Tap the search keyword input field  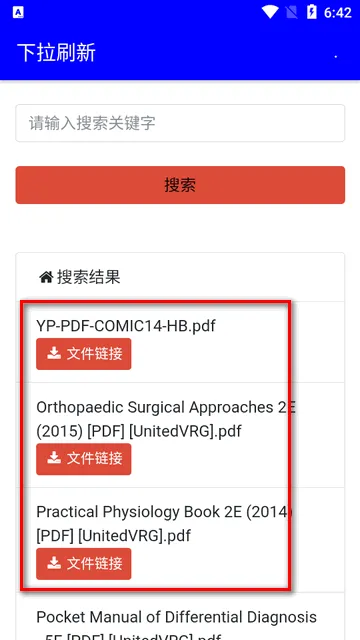tap(180, 123)
